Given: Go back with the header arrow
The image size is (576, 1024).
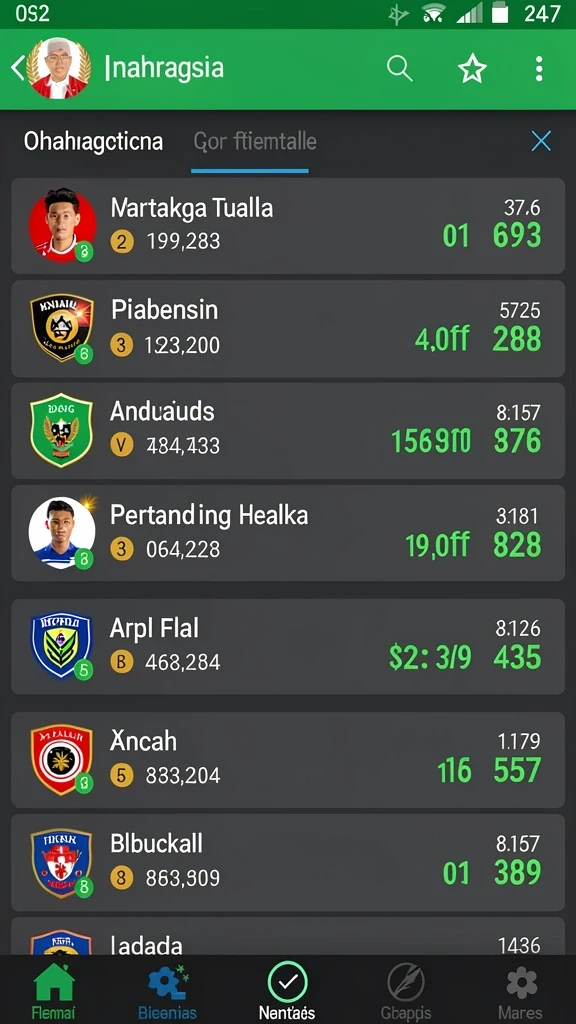Looking at the screenshot, I should pyautogui.click(x=16, y=68).
